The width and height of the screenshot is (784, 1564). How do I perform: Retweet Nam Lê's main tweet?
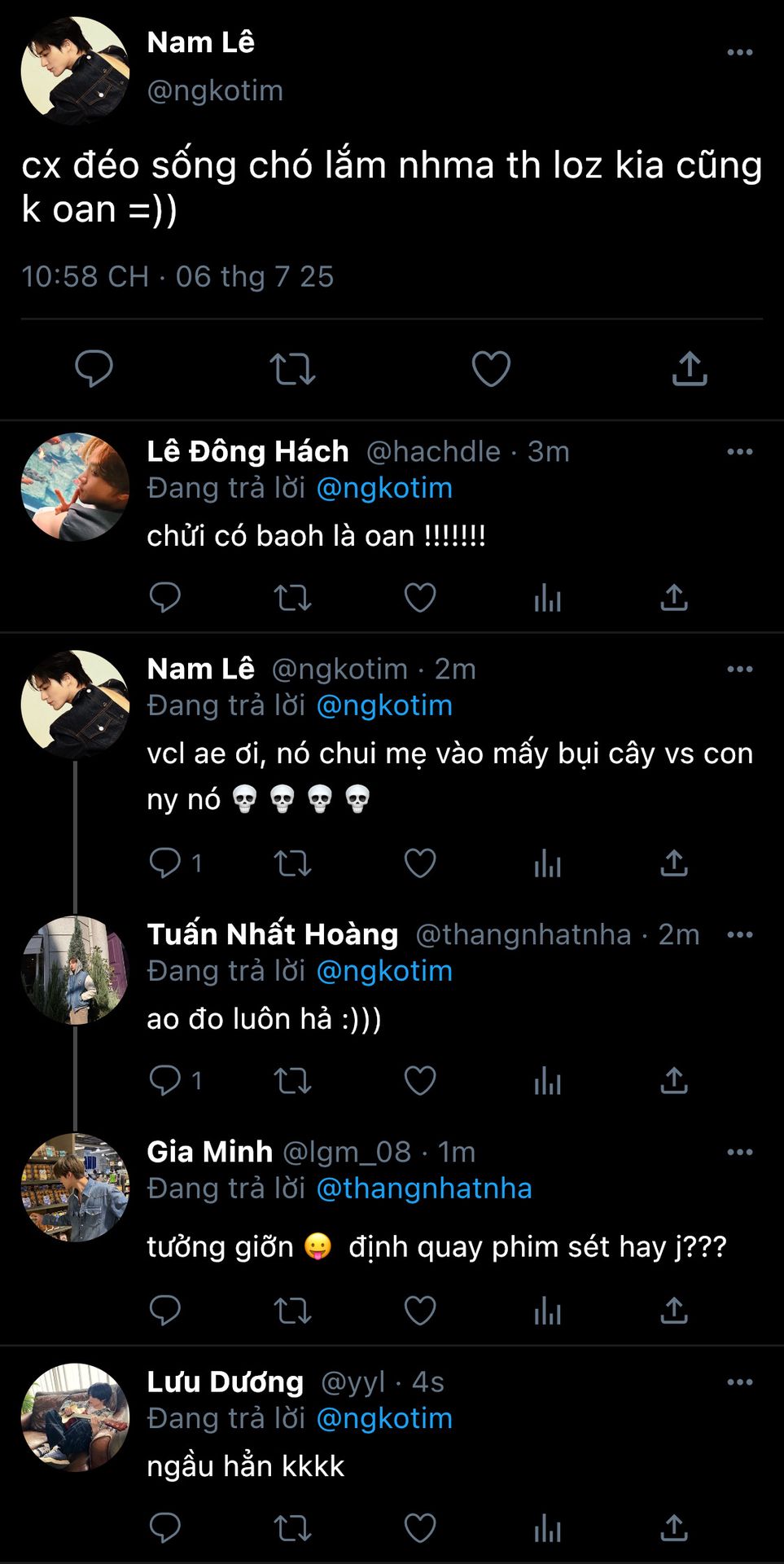pos(292,368)
